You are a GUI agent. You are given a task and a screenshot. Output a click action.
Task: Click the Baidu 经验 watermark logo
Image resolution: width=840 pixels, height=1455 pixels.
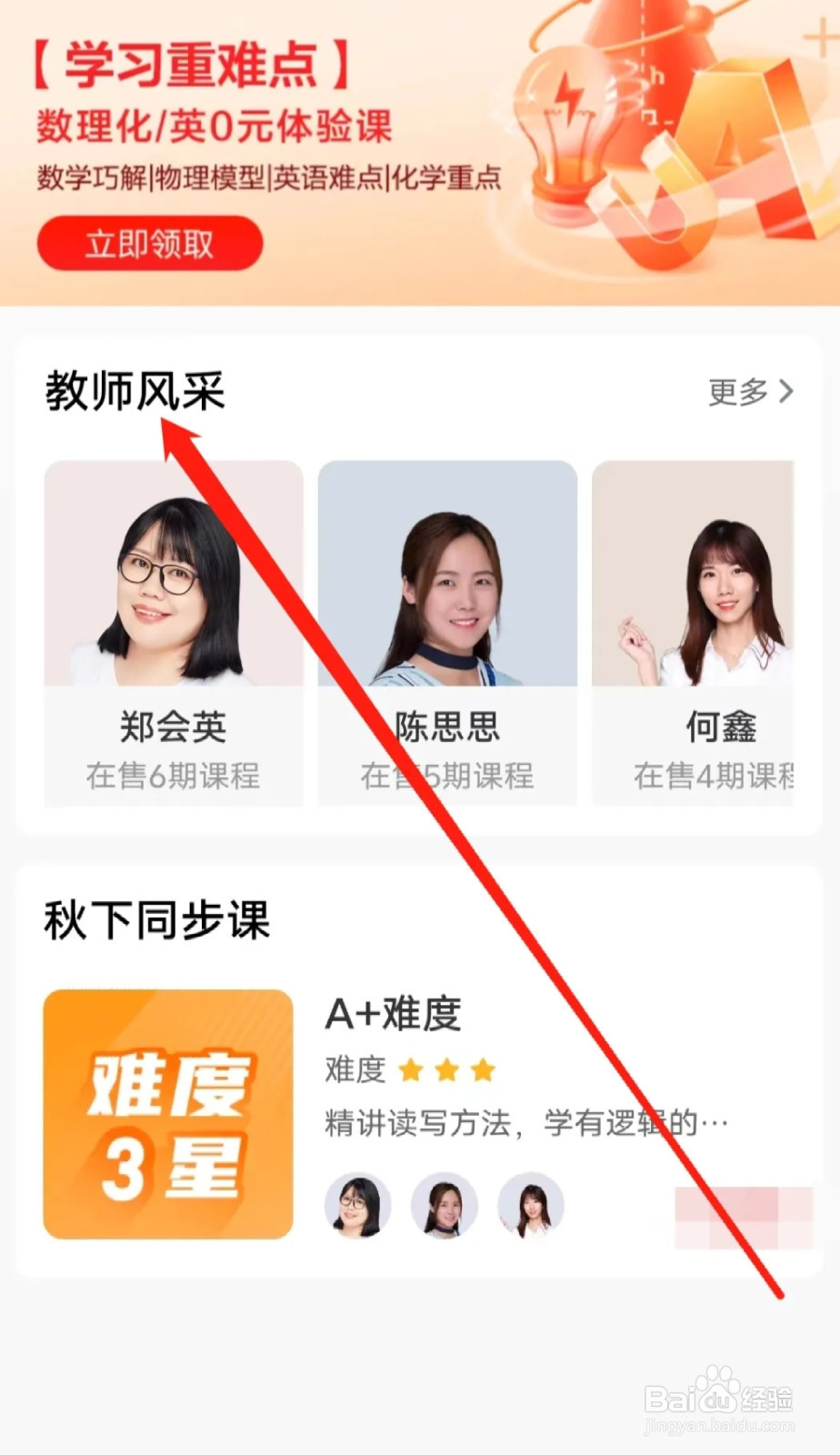click(x=718, y=1398)
